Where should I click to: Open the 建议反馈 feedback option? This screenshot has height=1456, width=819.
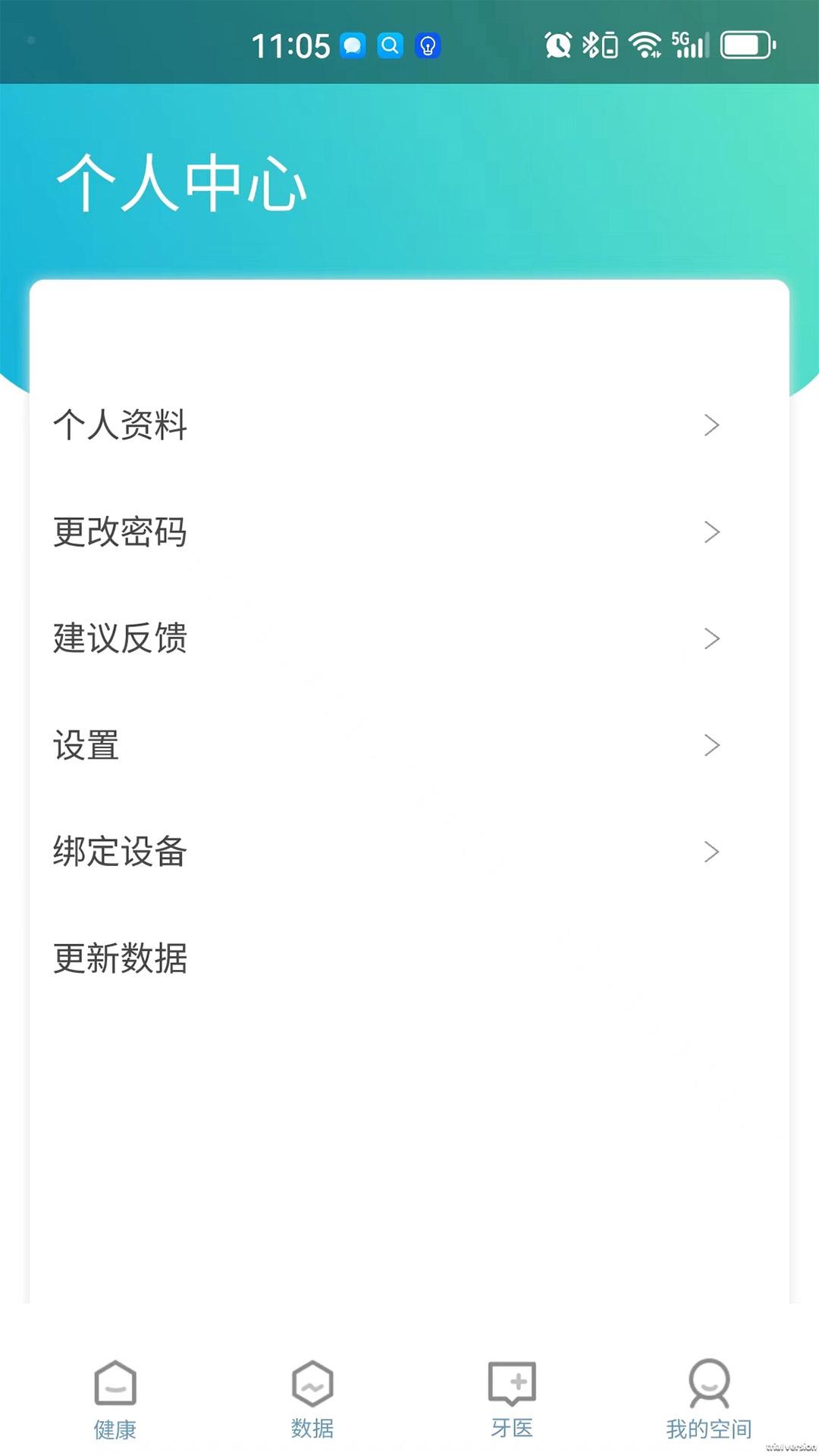[x=121, y=639]
